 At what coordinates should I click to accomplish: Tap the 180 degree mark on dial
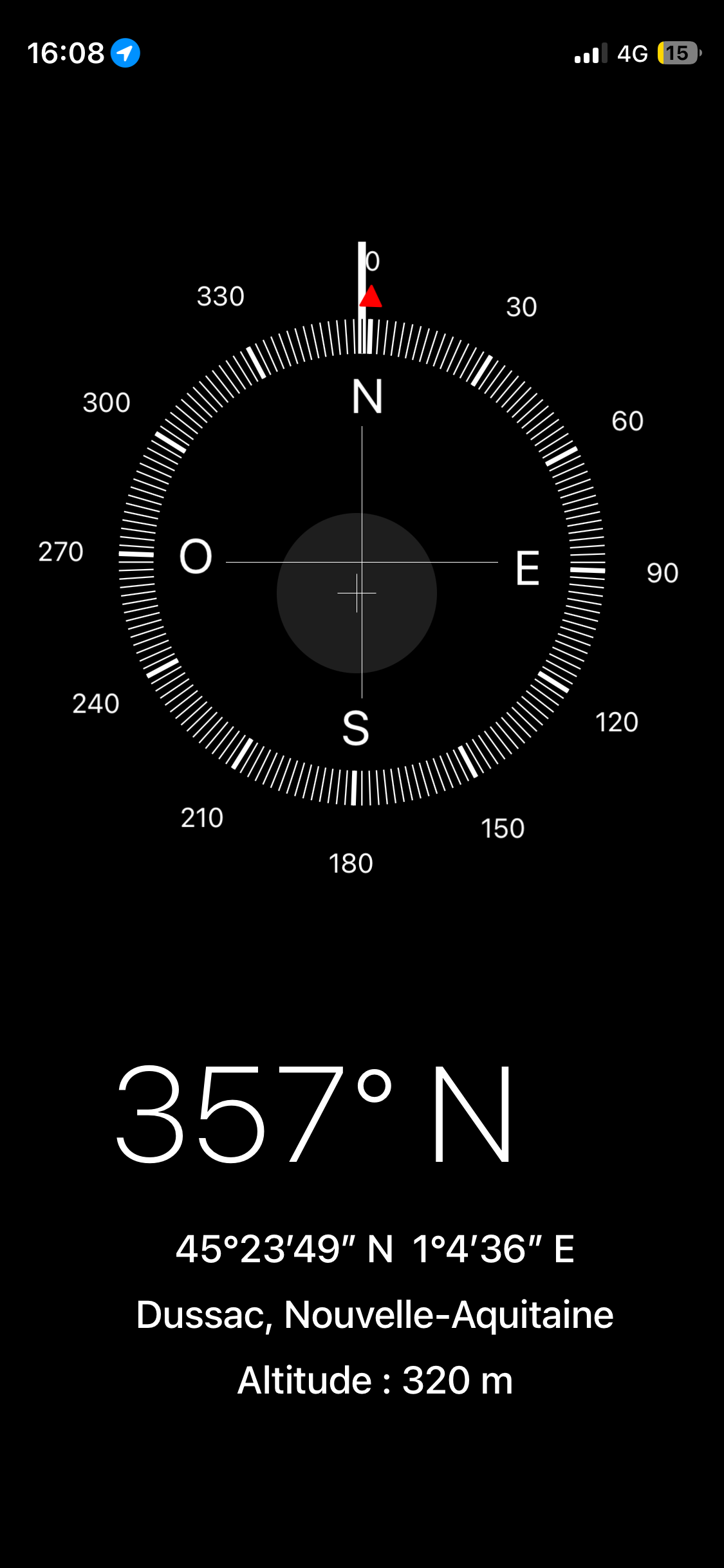click(x=351, y=861)
